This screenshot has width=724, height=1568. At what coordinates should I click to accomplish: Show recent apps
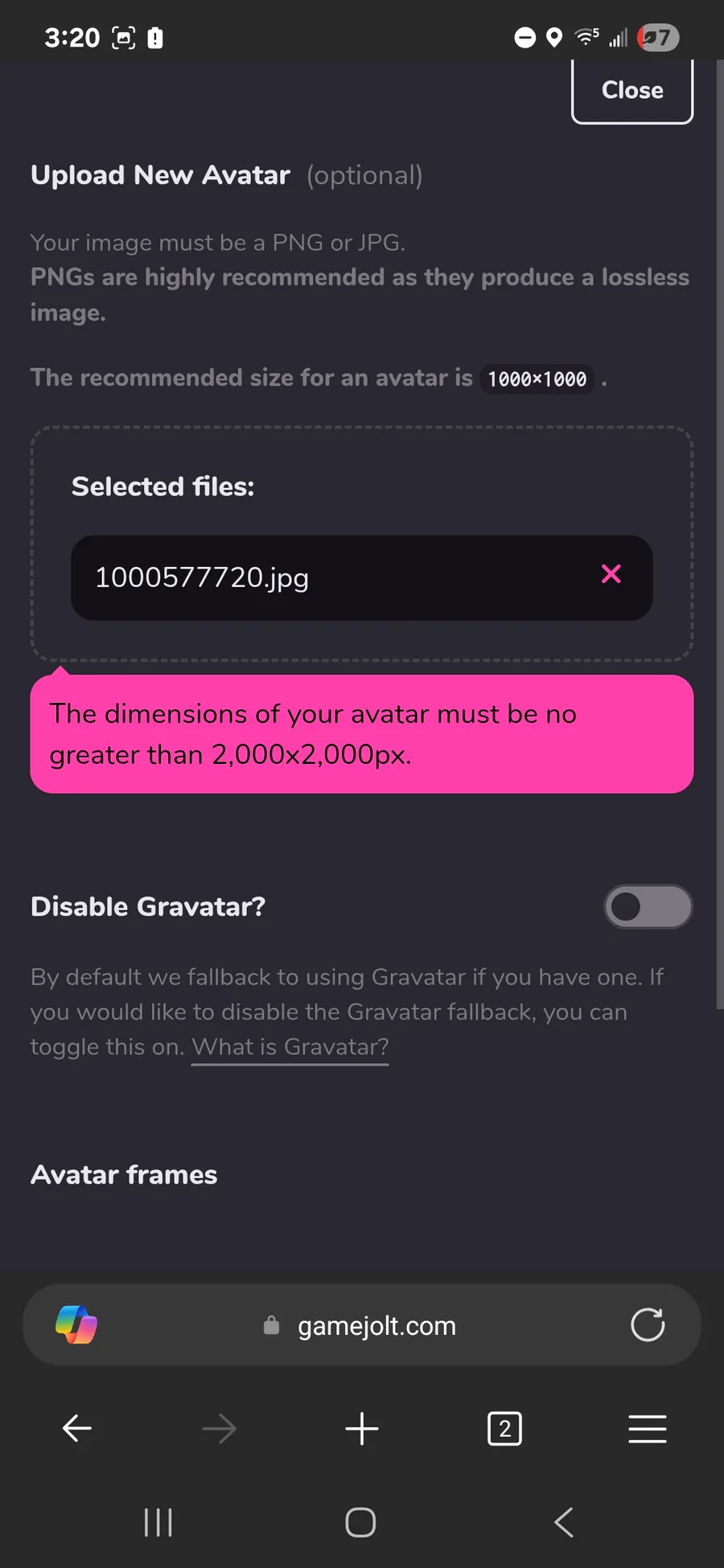(158, 1522)
